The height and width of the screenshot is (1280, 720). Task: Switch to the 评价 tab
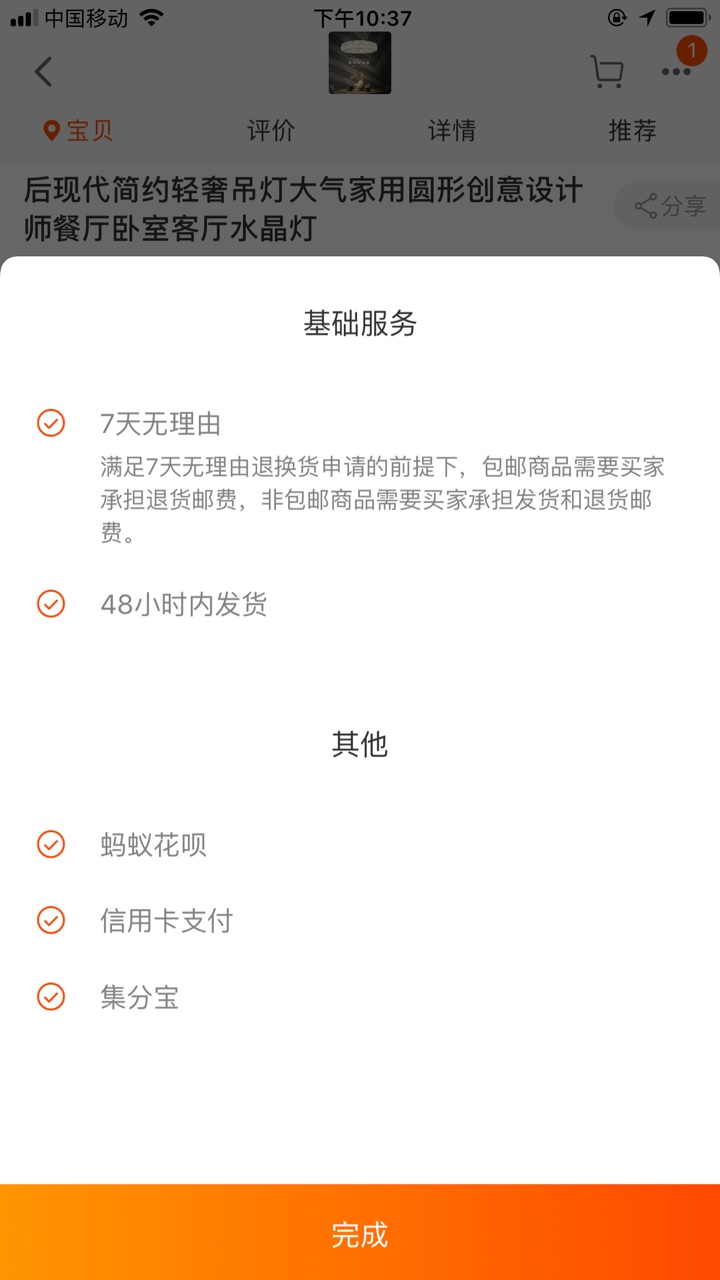tap(271, 130)
